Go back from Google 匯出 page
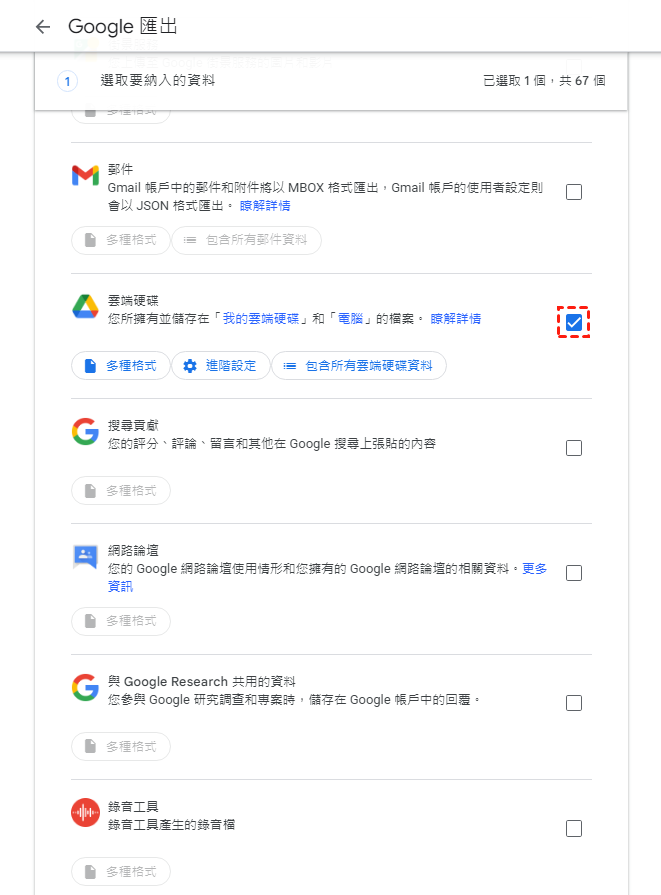661x895 pixels. pos(42,27)
